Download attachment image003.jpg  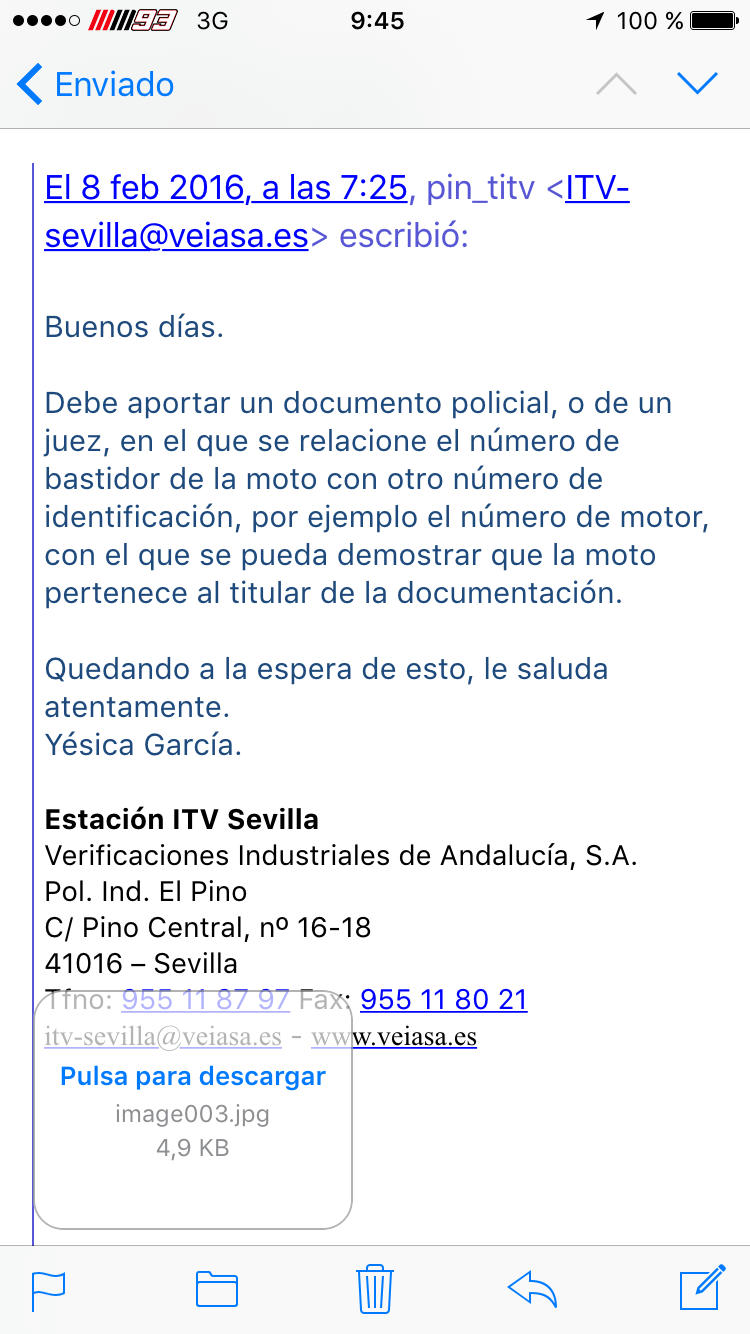tap(193, 1110)
